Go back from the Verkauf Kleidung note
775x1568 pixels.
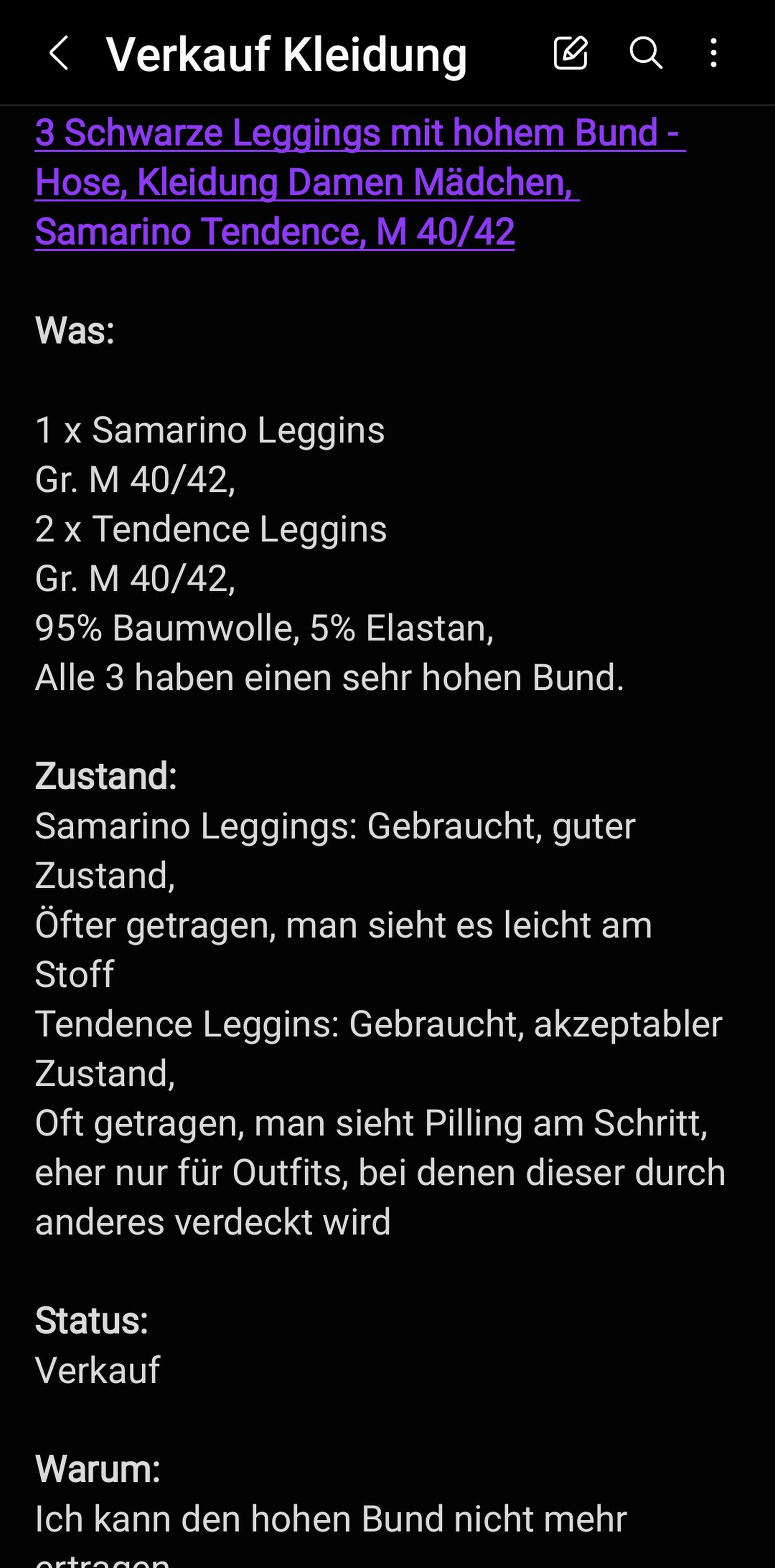point(59,53)
